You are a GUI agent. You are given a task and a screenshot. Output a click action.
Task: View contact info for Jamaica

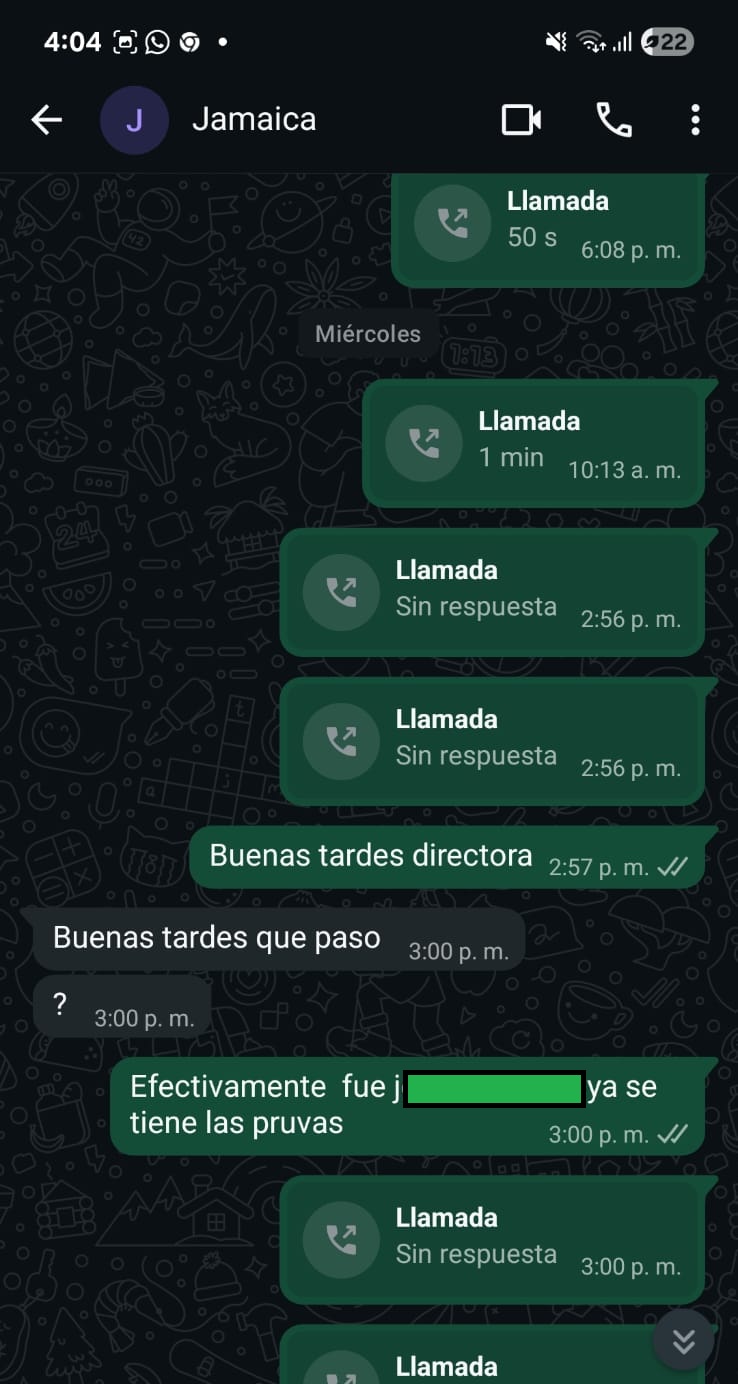[254, 120]
